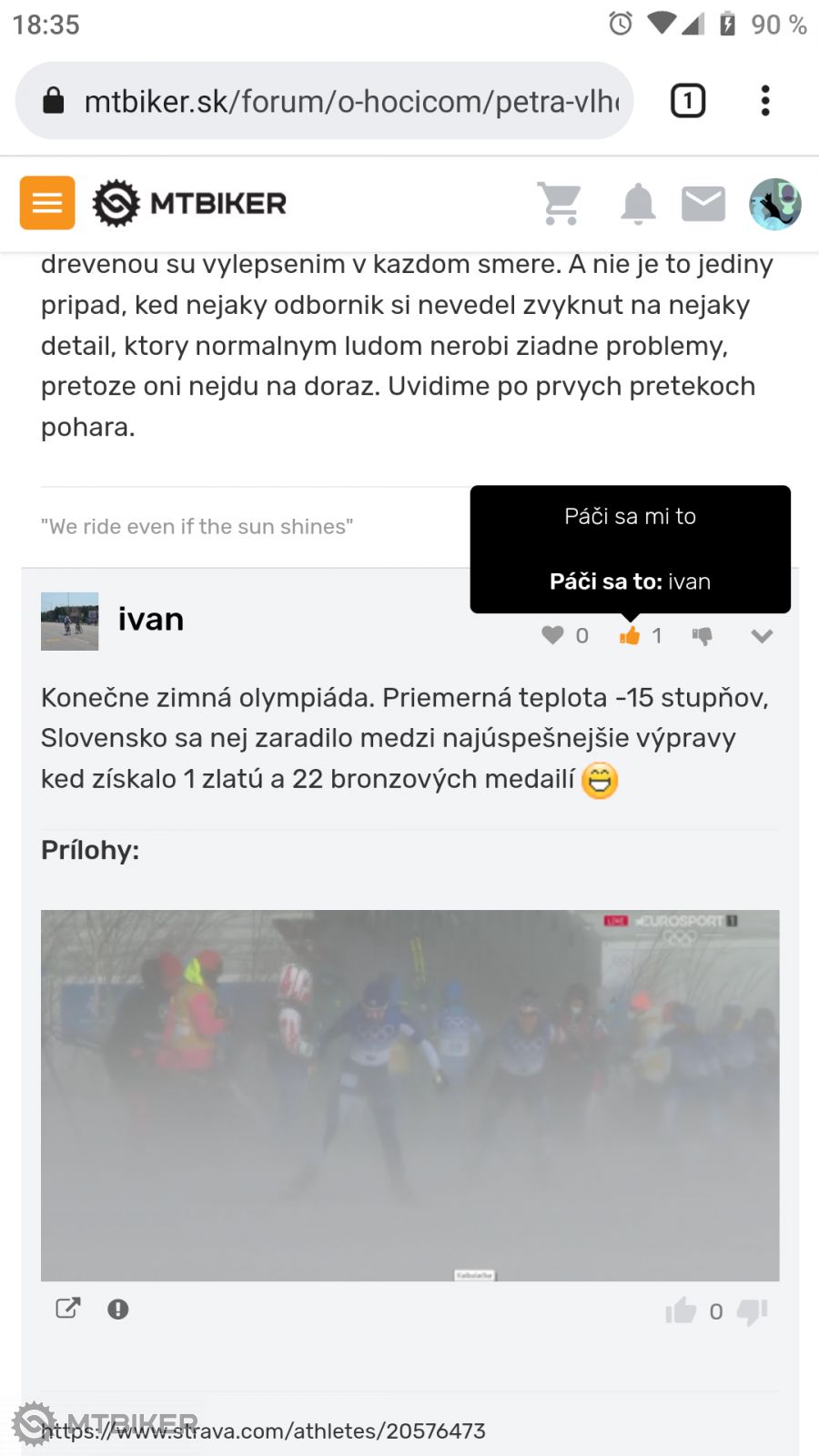This screenshot has width=819, height=1456.
Task: Open ivan's user profile
Action: 150,620
